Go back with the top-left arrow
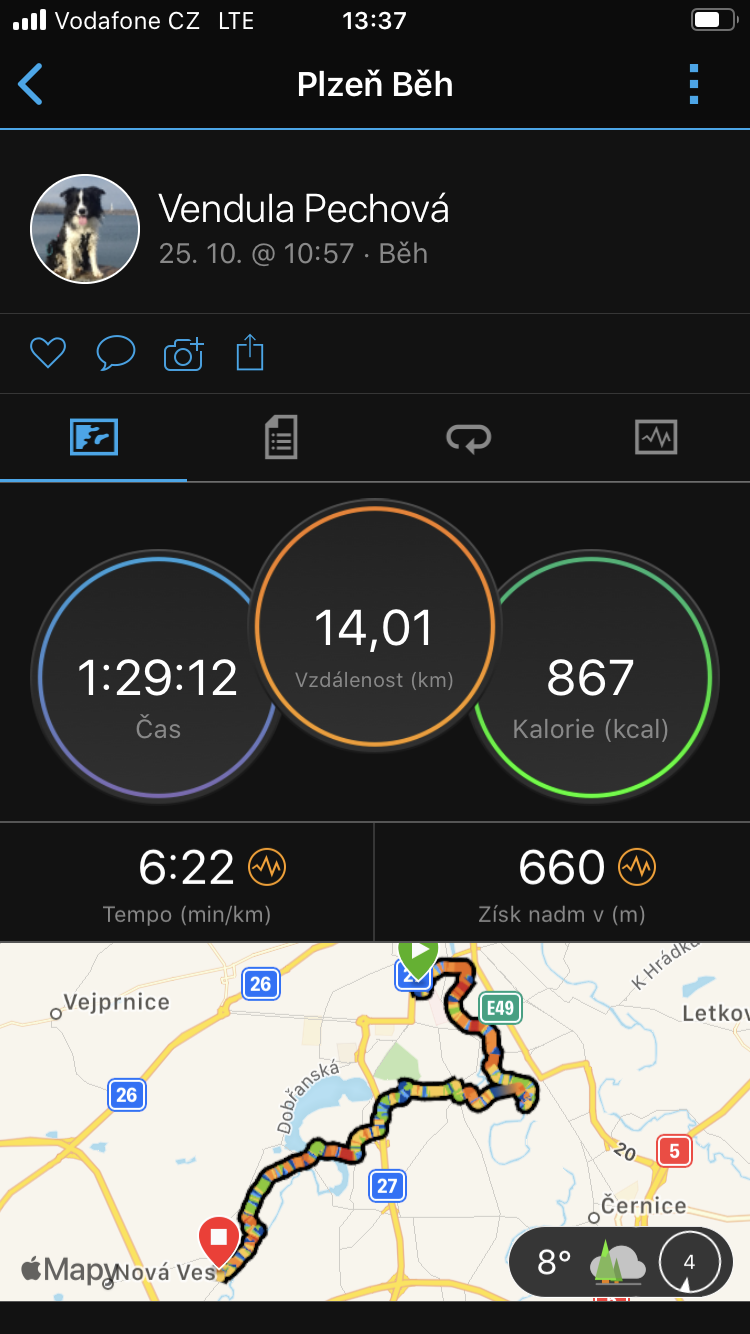This screenshot has height=1334, width=750. pos(31,85)
